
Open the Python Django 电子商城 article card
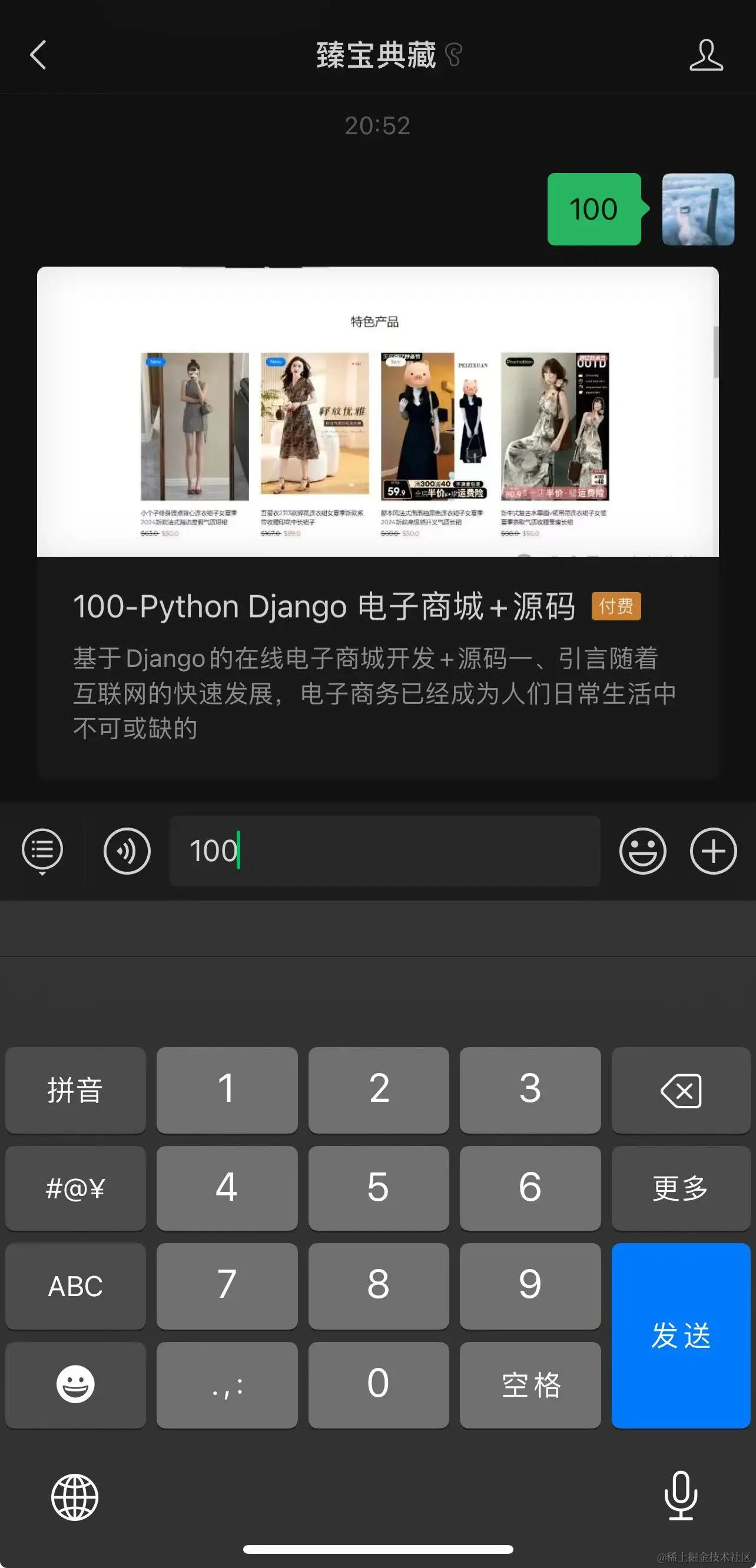377,522
